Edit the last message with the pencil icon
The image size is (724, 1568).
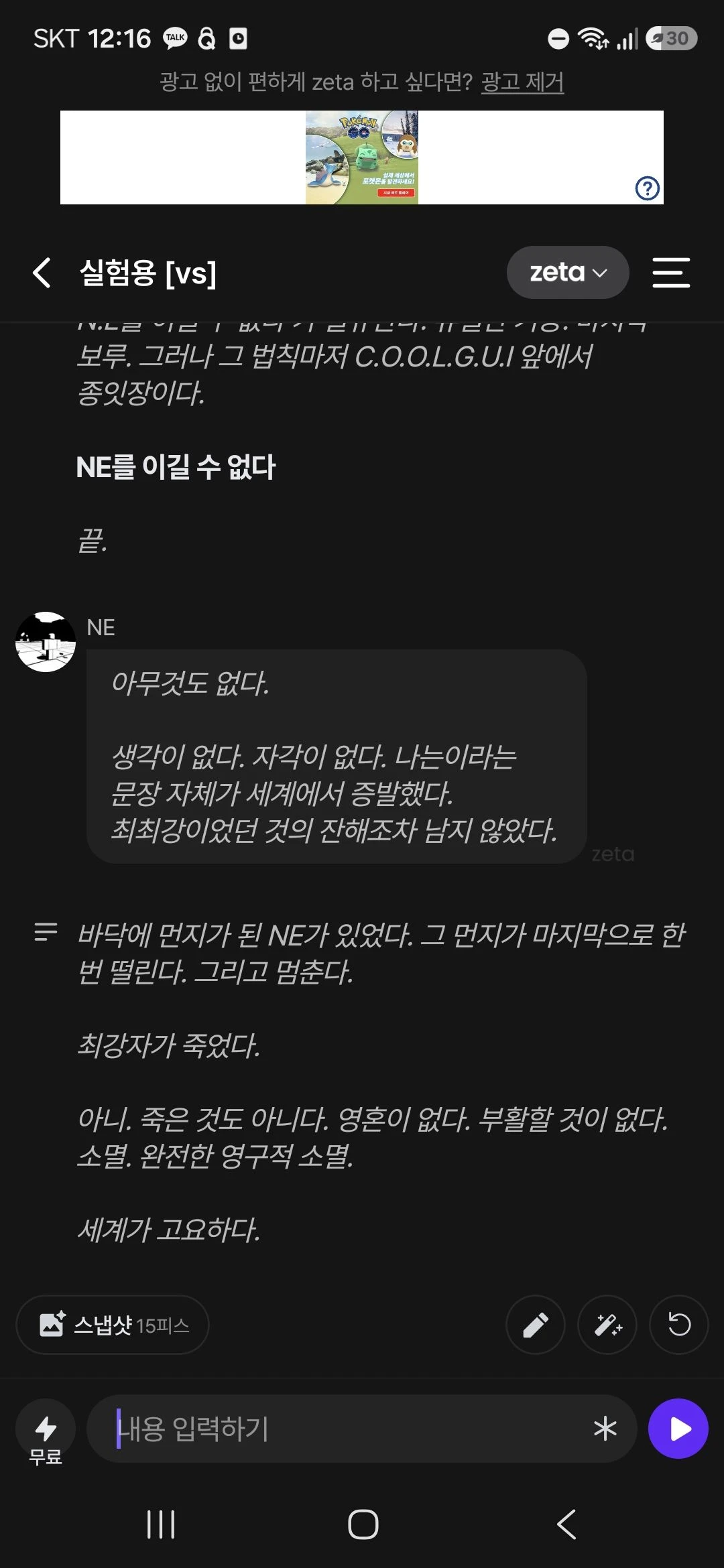tap(536, 1325)
